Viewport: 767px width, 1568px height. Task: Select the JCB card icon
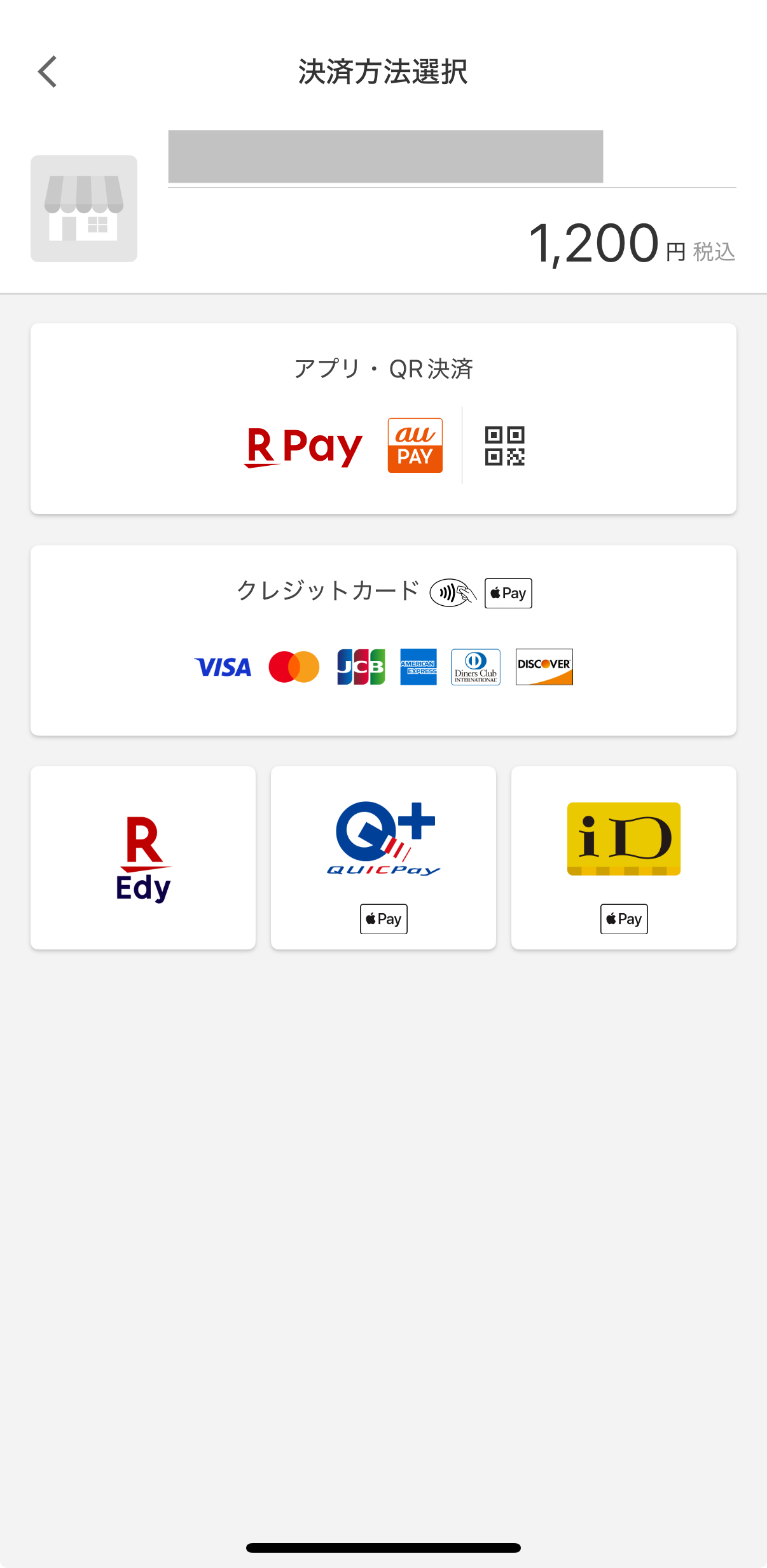coord(361,667)
